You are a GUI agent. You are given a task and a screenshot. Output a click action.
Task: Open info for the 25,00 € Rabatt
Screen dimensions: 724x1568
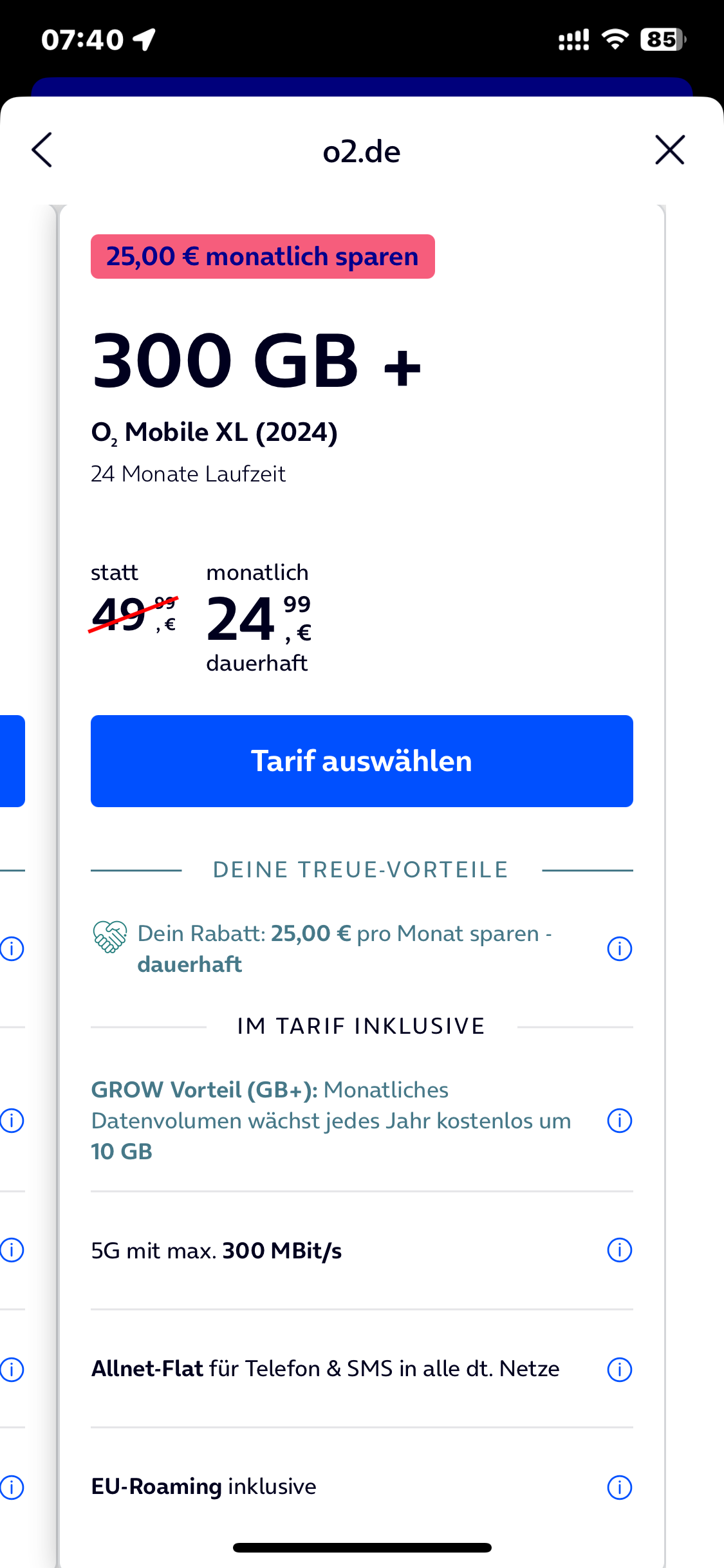[x=620, y=949]
